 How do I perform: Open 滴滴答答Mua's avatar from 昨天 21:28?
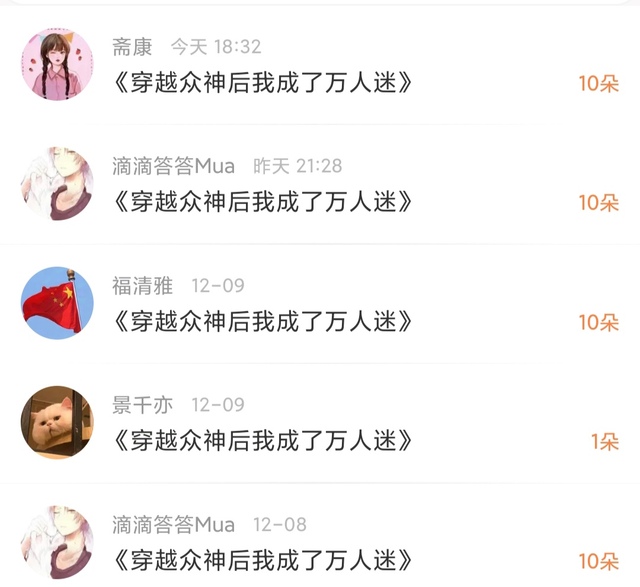point(57,183)
